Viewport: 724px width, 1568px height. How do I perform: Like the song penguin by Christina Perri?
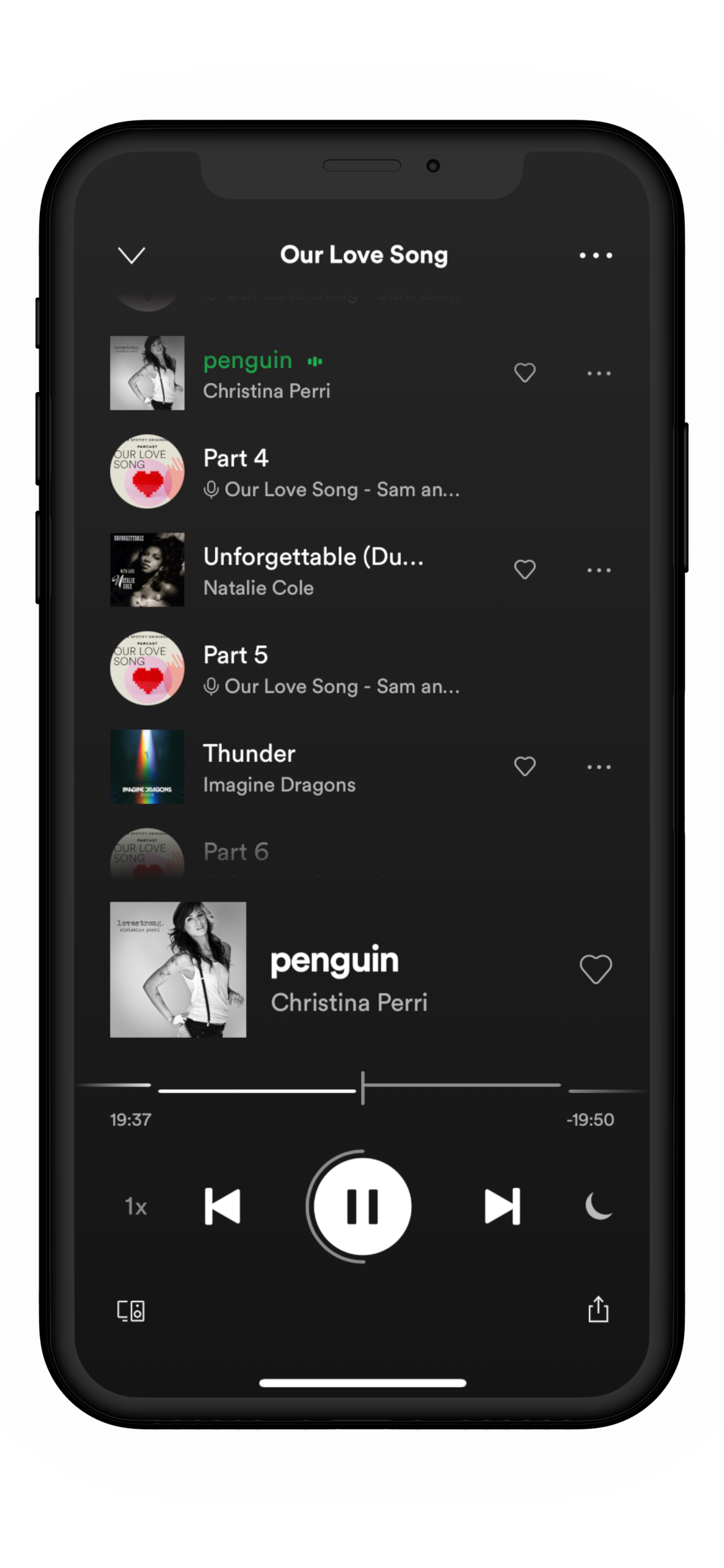[x=524, y=373]
